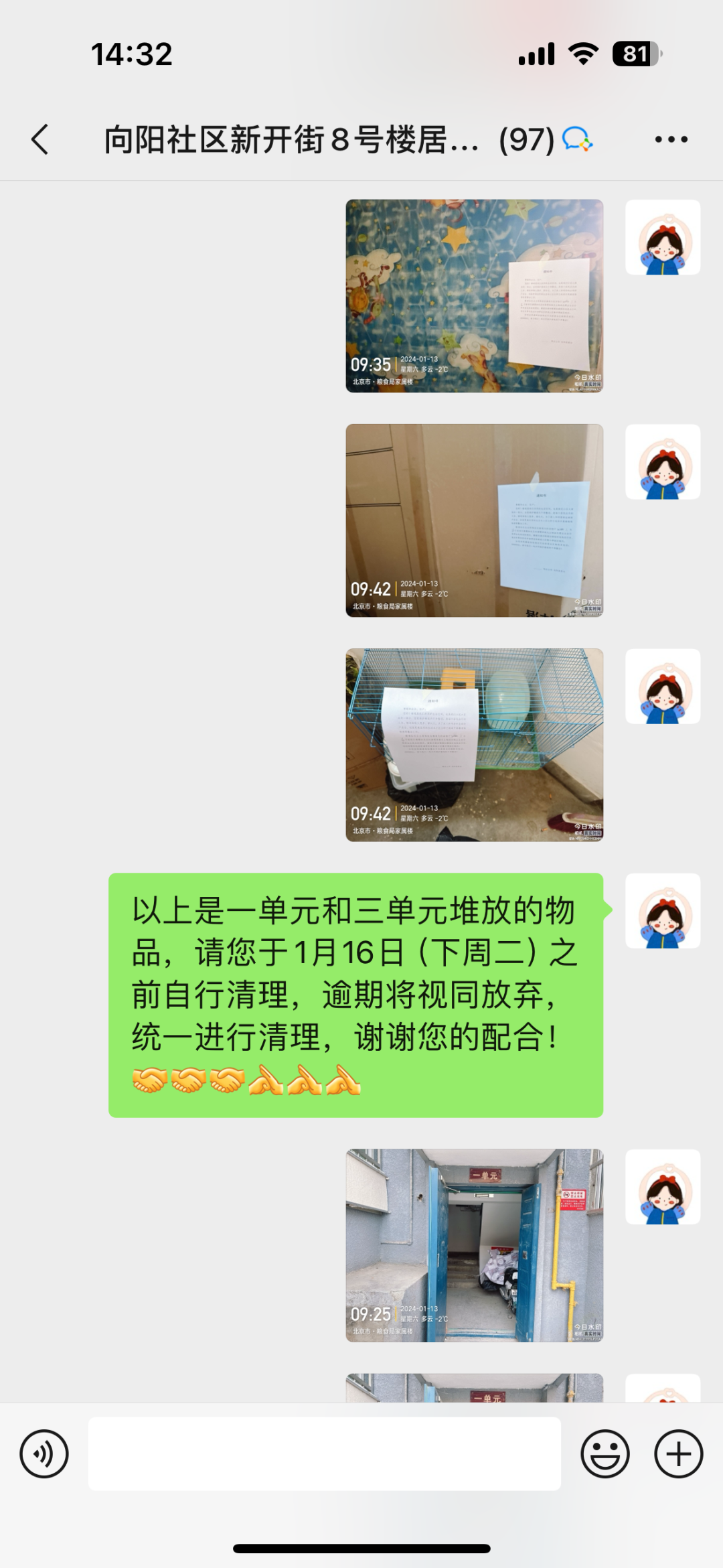Open the 09:42 blue cage photo

coord(474,744)
